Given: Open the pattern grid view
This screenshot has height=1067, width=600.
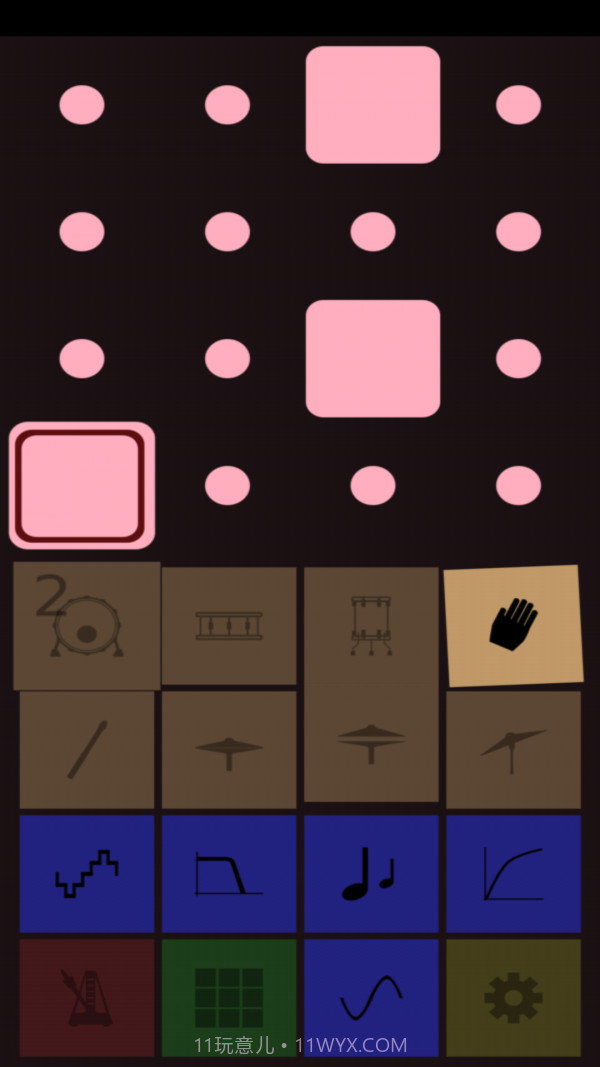Looking at the screenshot, I should click(229, 997).
